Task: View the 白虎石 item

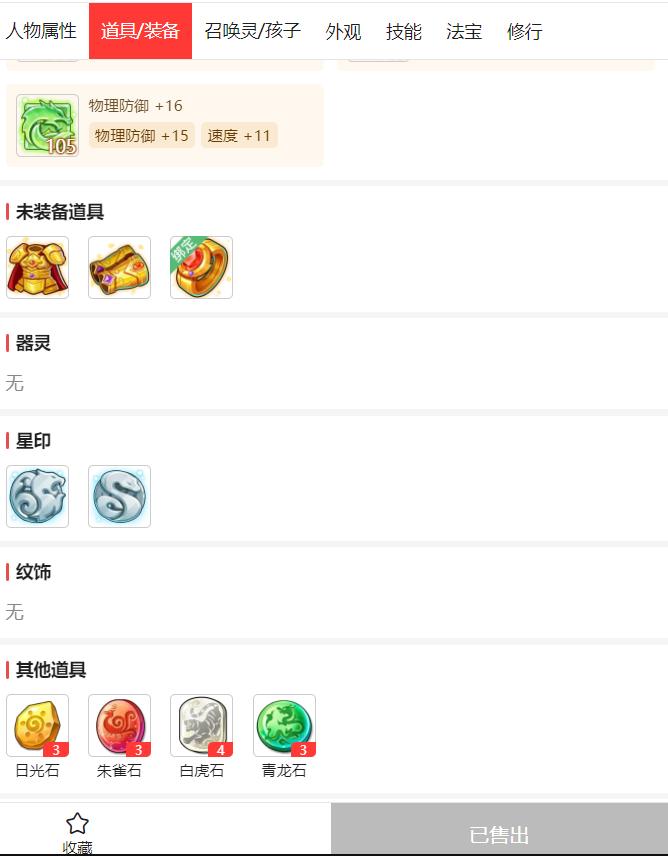Action: click(x=202, y=726)
